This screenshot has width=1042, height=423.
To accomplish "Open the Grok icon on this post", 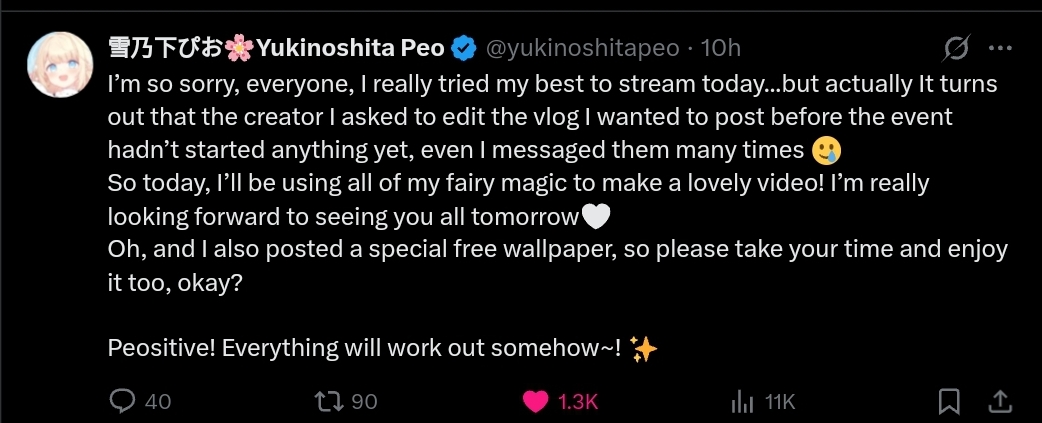I will pos(956,48).
